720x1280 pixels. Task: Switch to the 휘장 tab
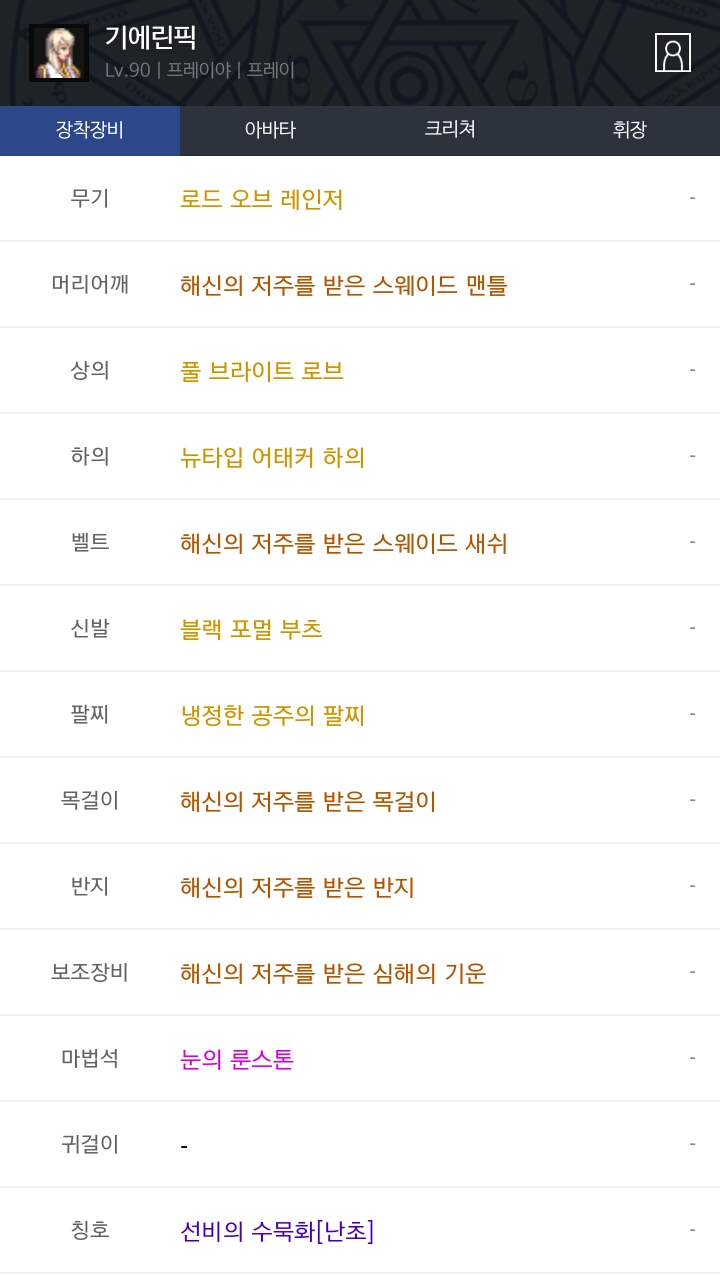pos(630,130)
